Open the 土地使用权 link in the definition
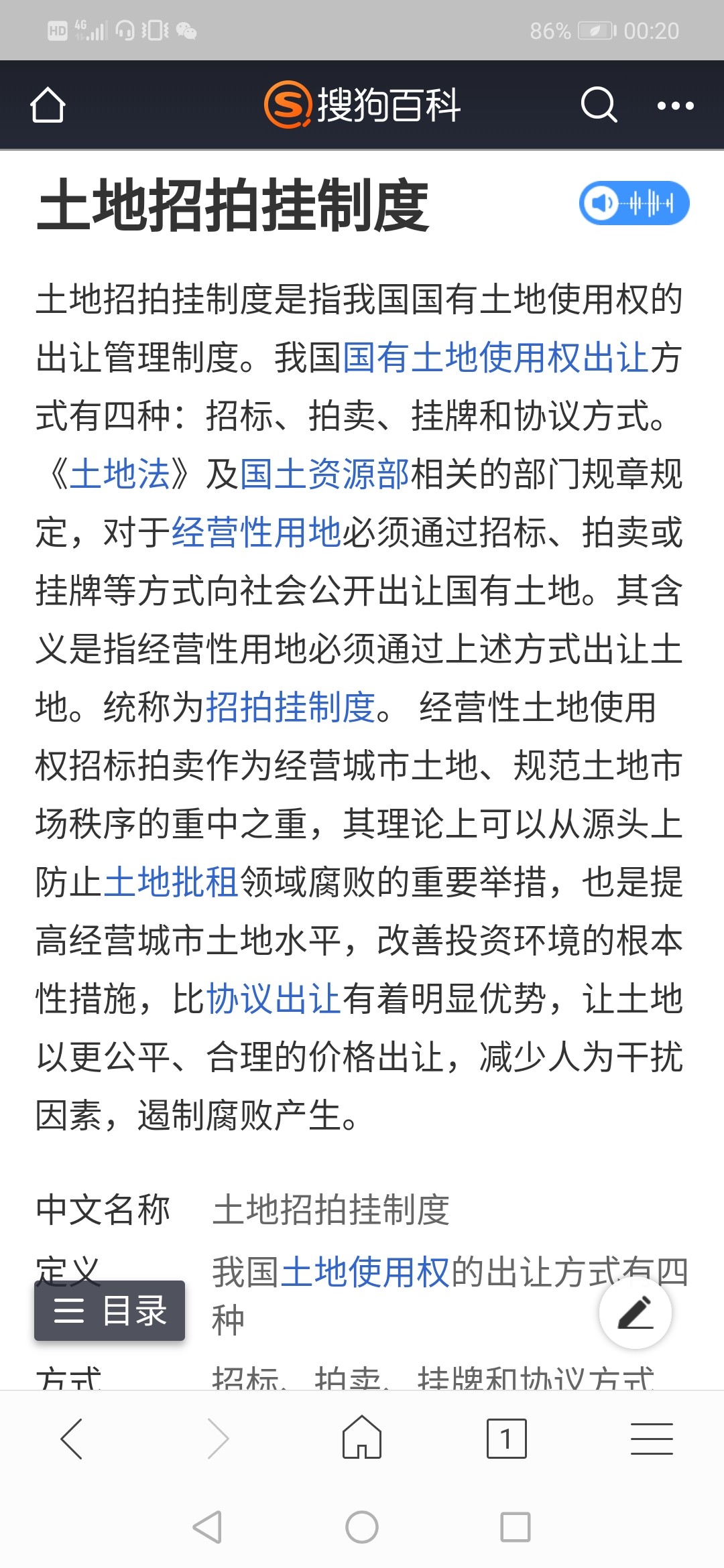This screenshot has width=724, height=1568. coord(365,1272)
